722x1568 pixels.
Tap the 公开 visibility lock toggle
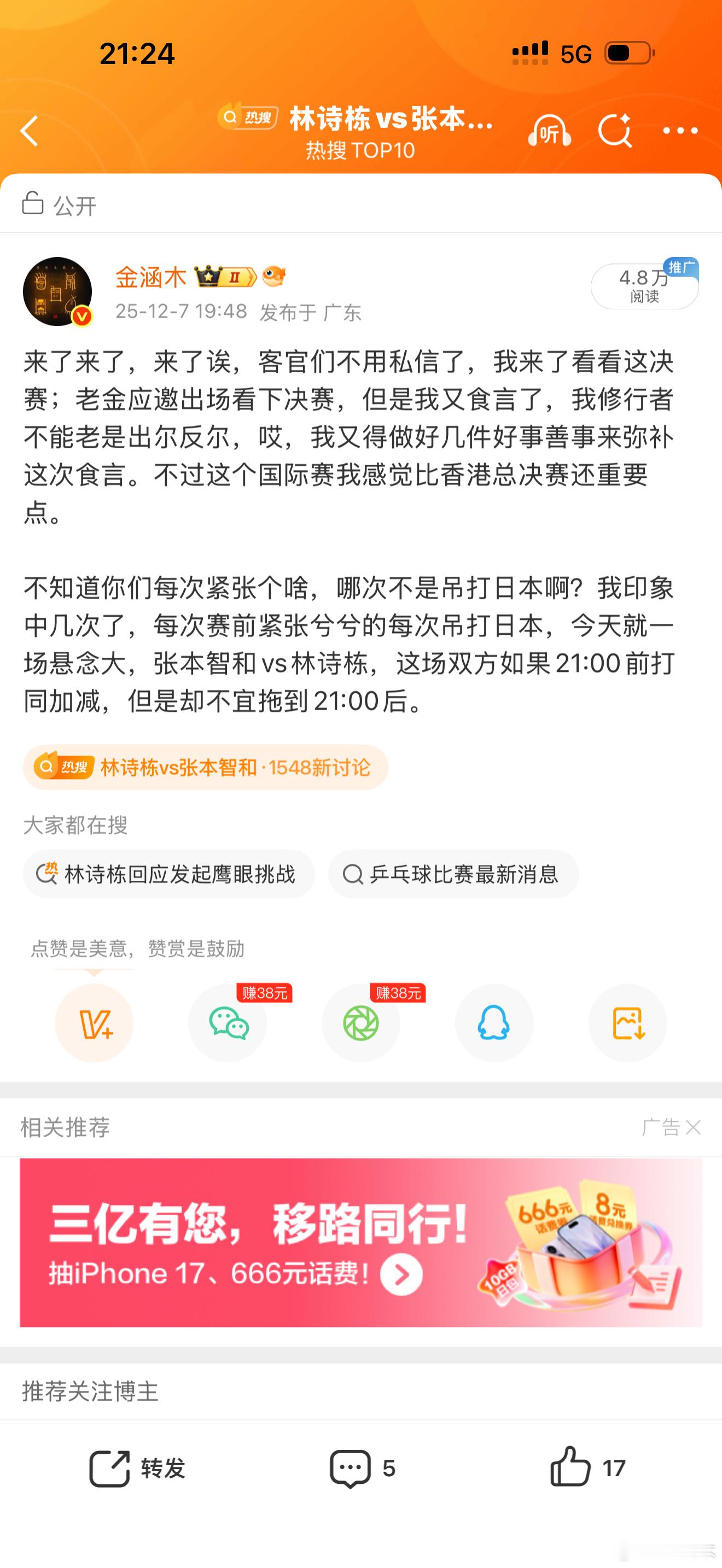click(58, 206)
